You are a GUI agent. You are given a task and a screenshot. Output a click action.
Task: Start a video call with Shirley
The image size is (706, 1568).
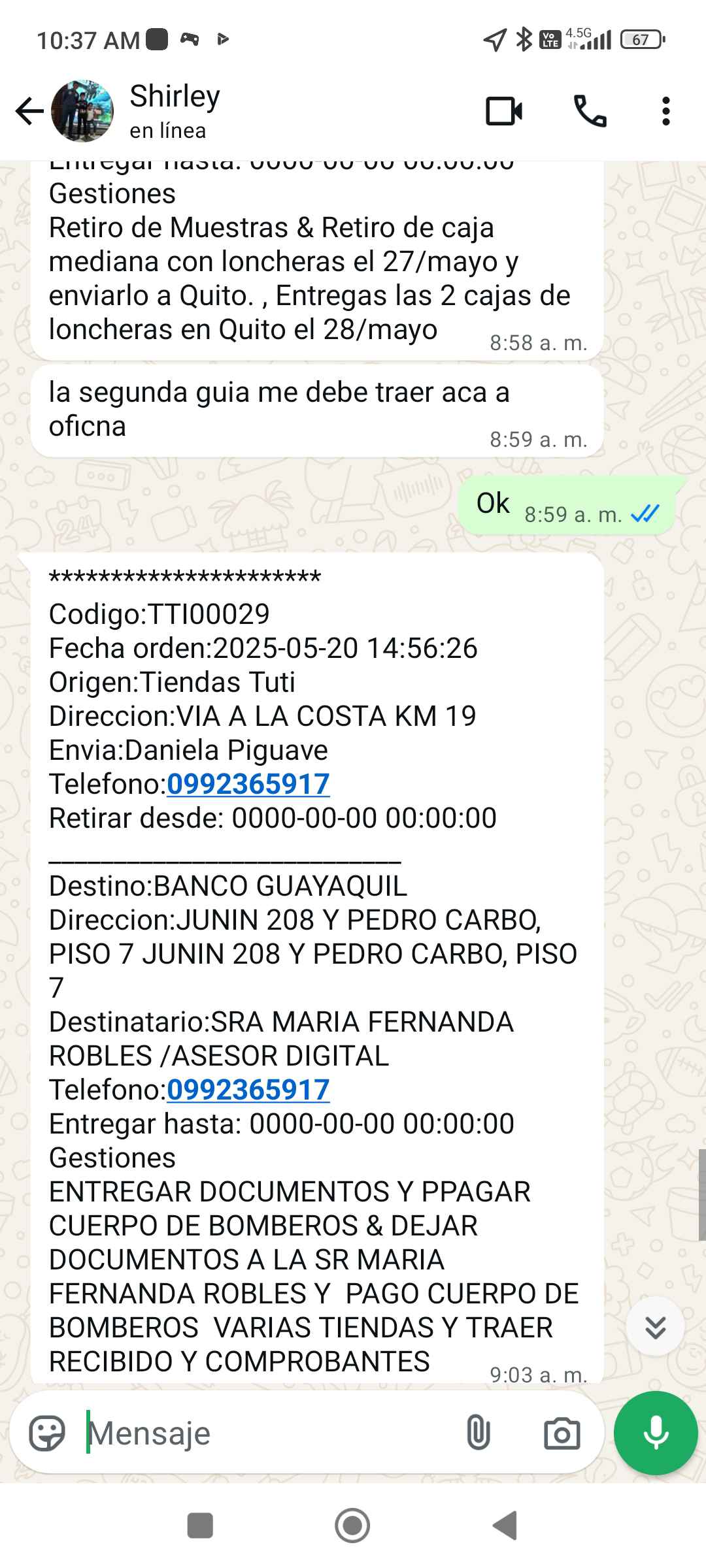pos(503,111)
